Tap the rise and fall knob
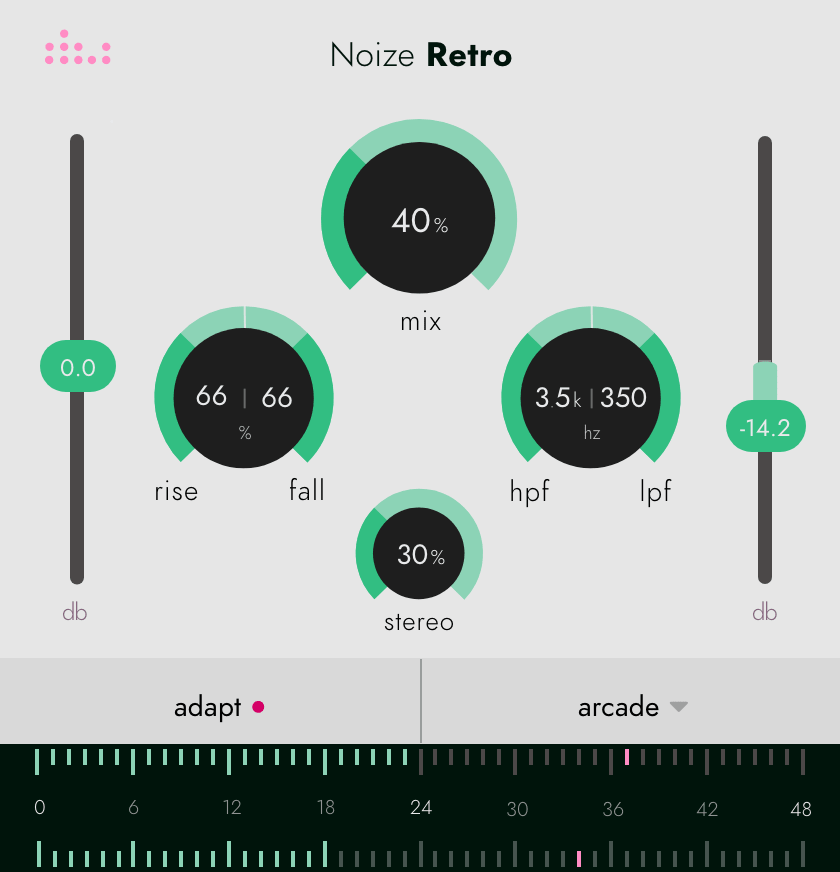This screenshot has height=872, width=840. 244,397
